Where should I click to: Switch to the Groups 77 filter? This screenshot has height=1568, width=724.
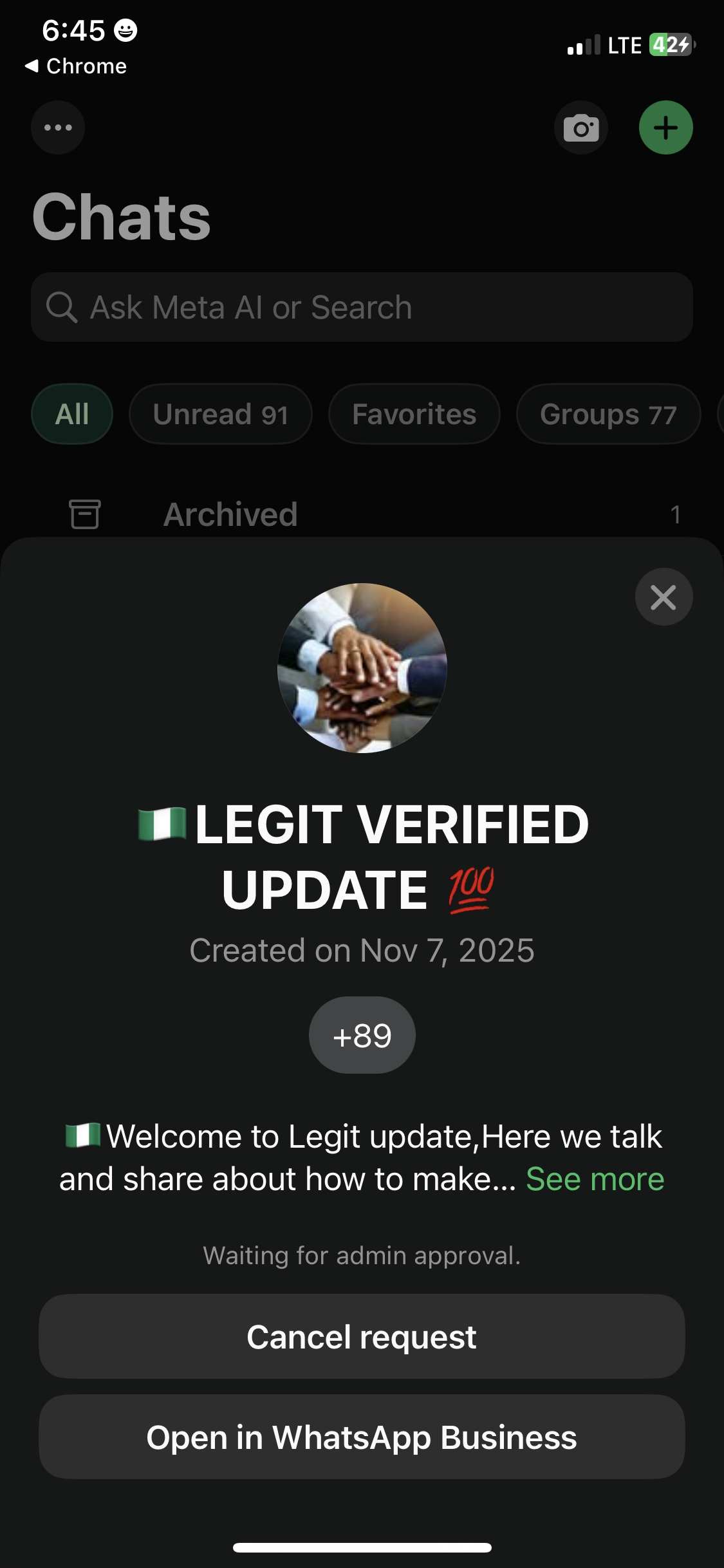608,414
